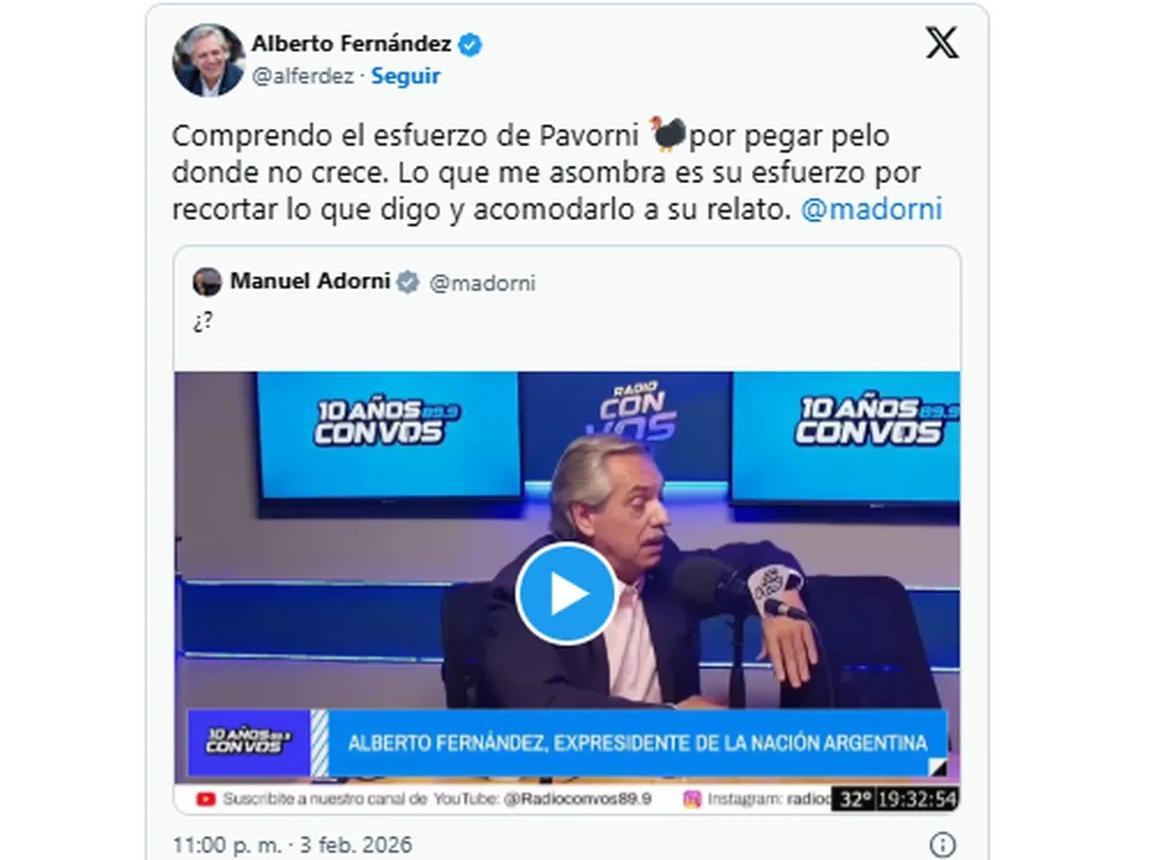The image size is (1161, 860).
Task: Open the tweet date 3 feb. 2026
Action: pos(291,844)
